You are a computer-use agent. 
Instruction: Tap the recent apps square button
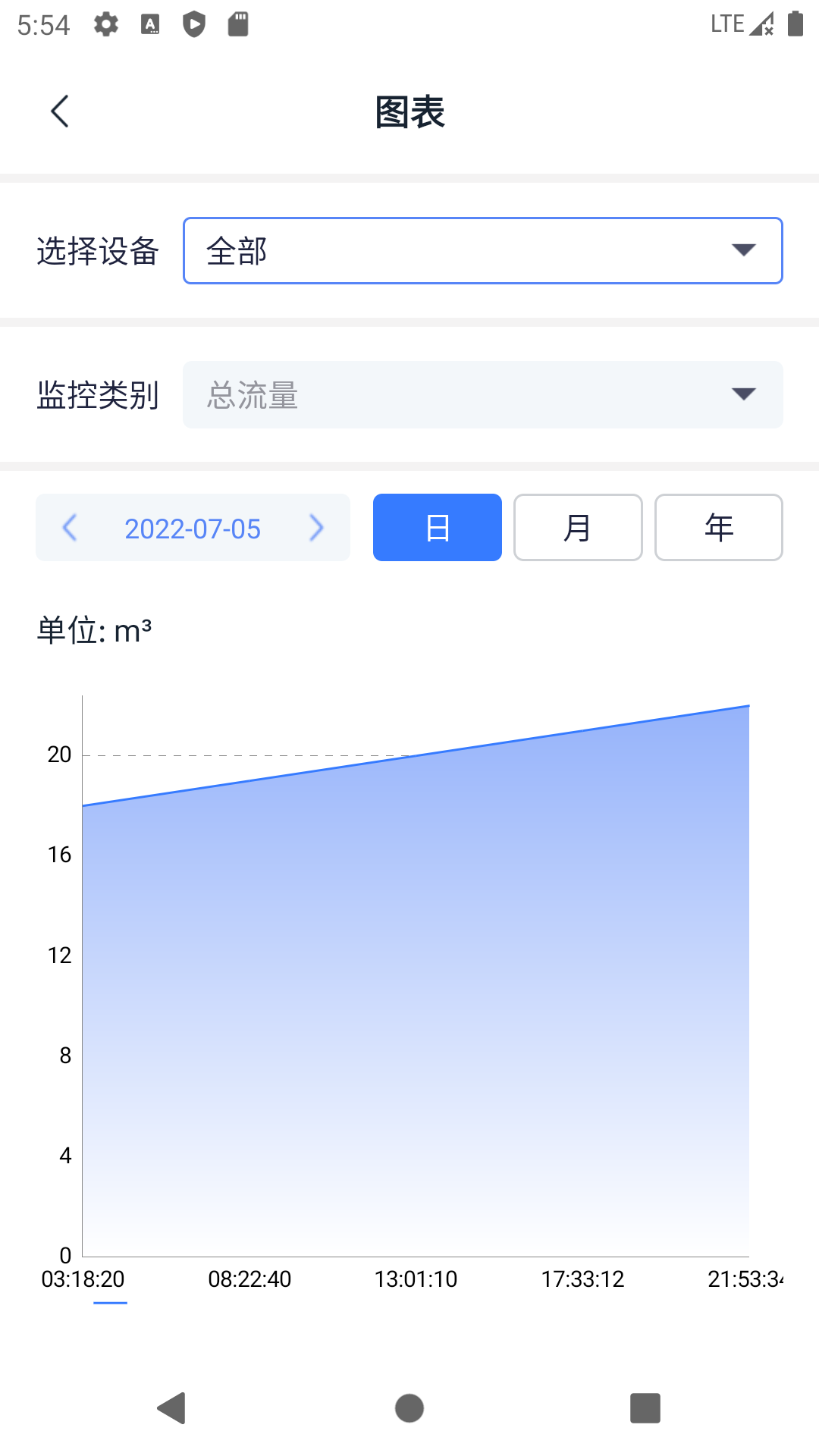point(645,1408)
